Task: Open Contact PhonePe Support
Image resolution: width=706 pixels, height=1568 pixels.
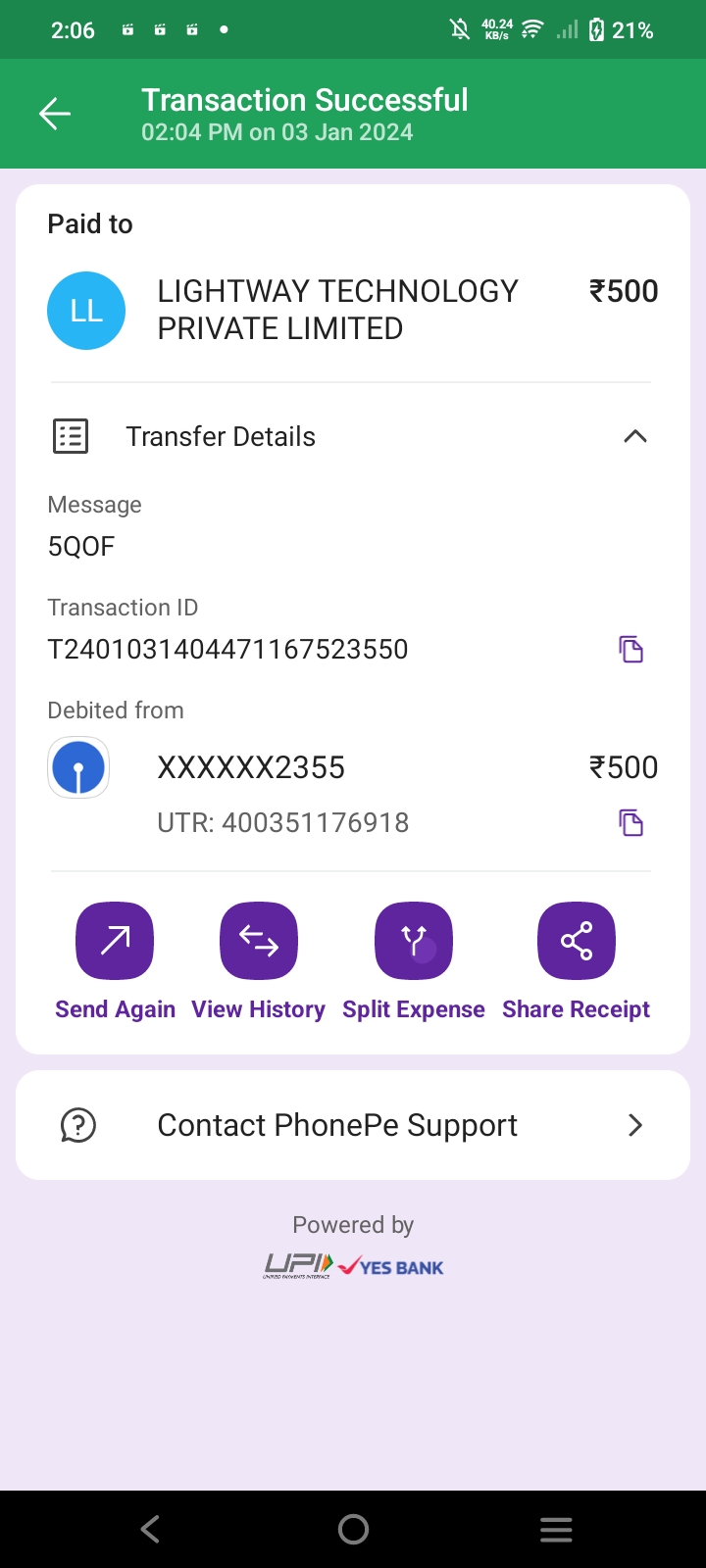Action: coord(353,1125)
